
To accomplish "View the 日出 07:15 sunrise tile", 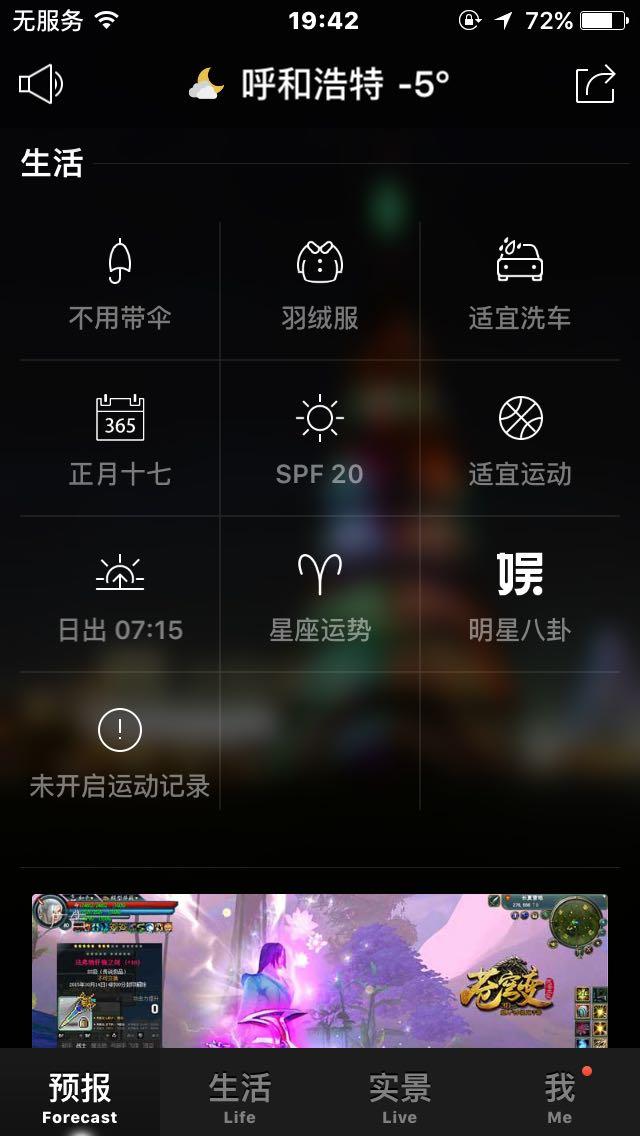I will [120, 596].
